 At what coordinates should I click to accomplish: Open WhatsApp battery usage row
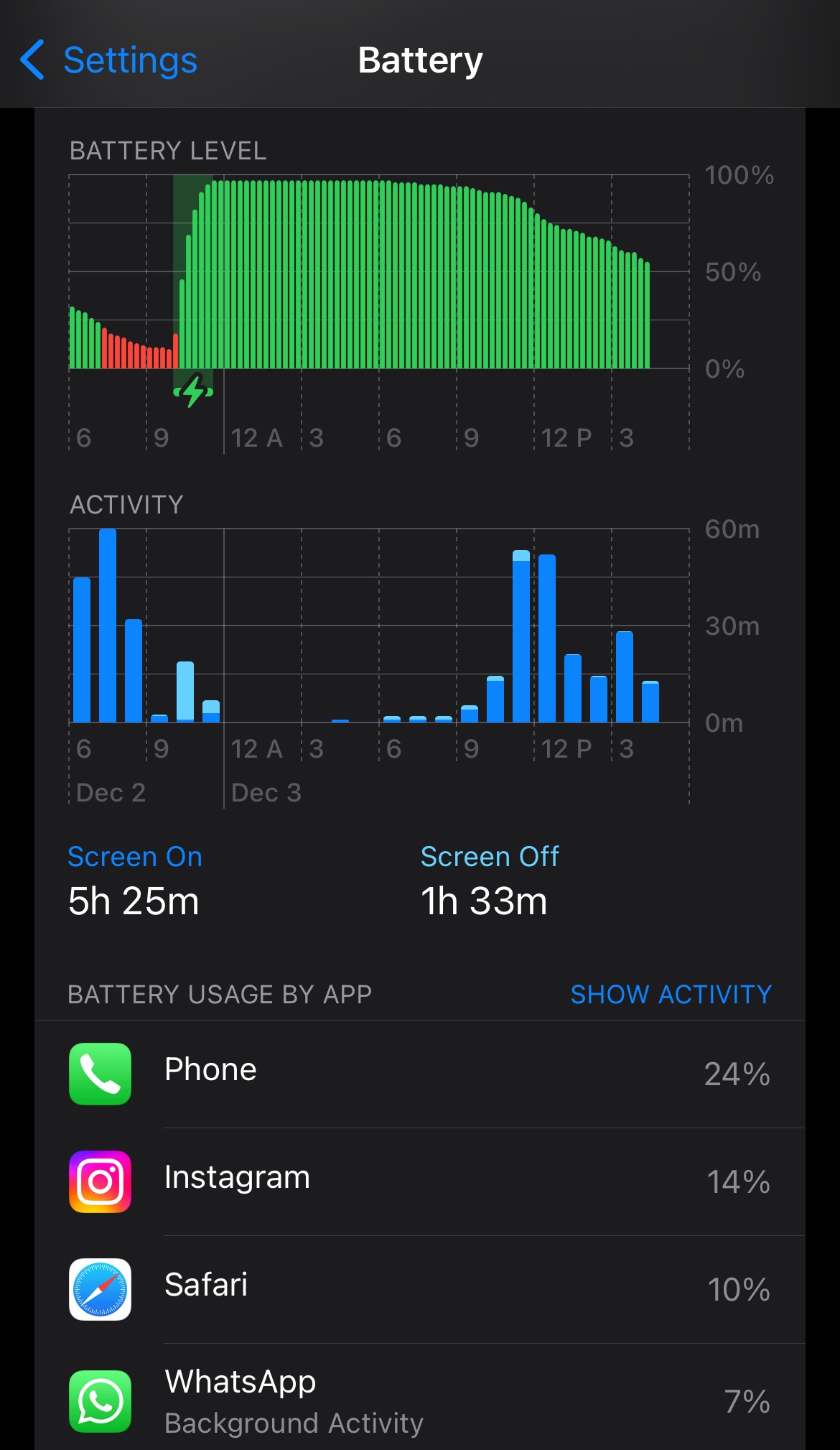pyautogui.click(x=420, y=1400)
